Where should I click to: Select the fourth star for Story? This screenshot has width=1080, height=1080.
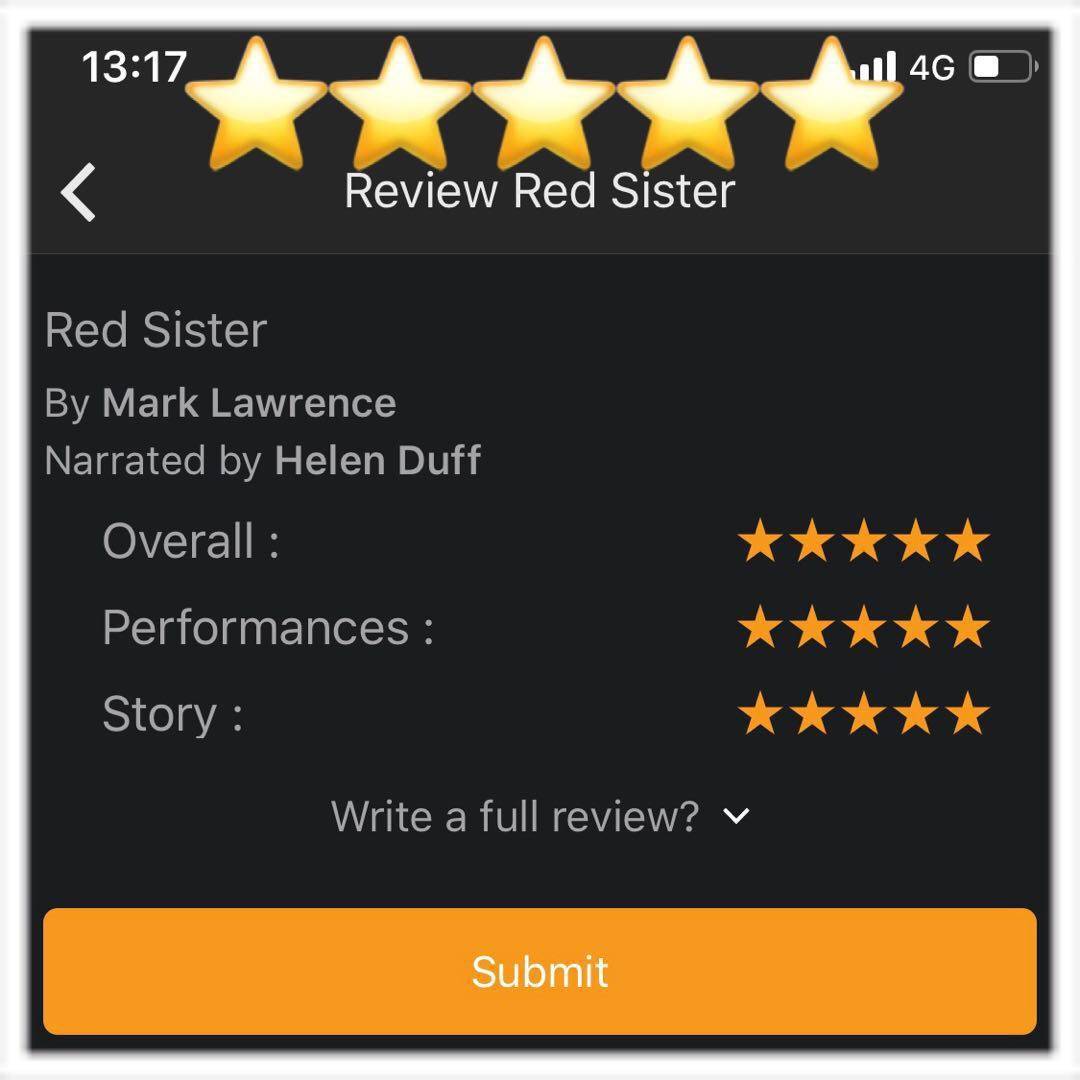point(915,715)
